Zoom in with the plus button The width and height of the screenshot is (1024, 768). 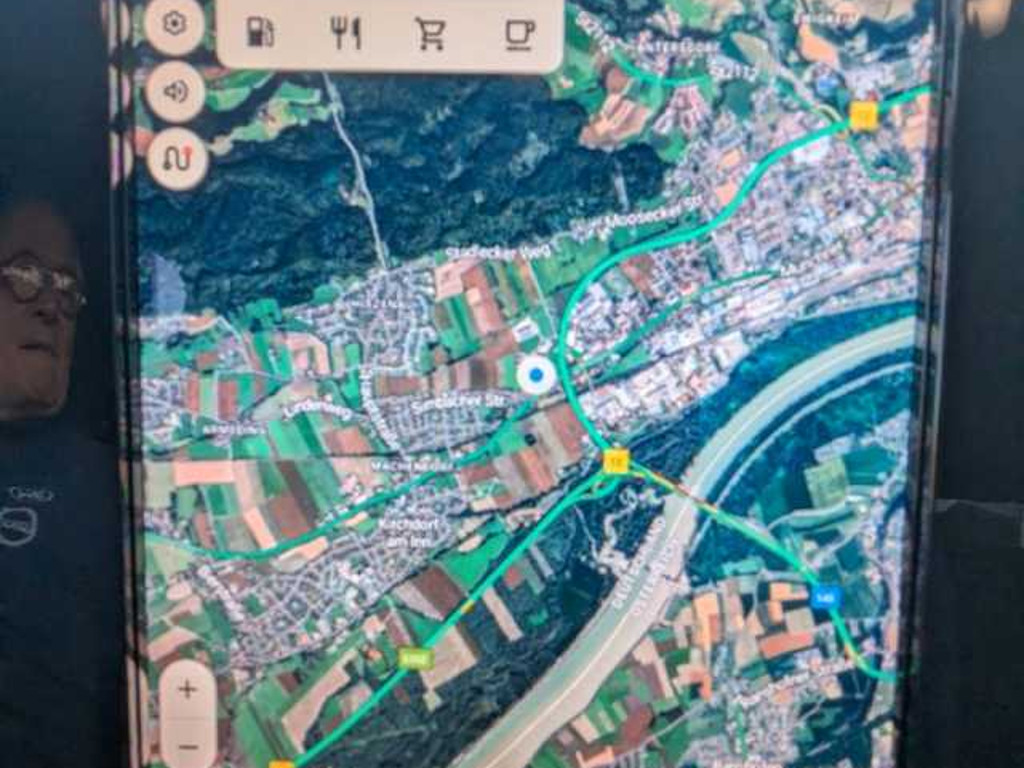(188, 689)
